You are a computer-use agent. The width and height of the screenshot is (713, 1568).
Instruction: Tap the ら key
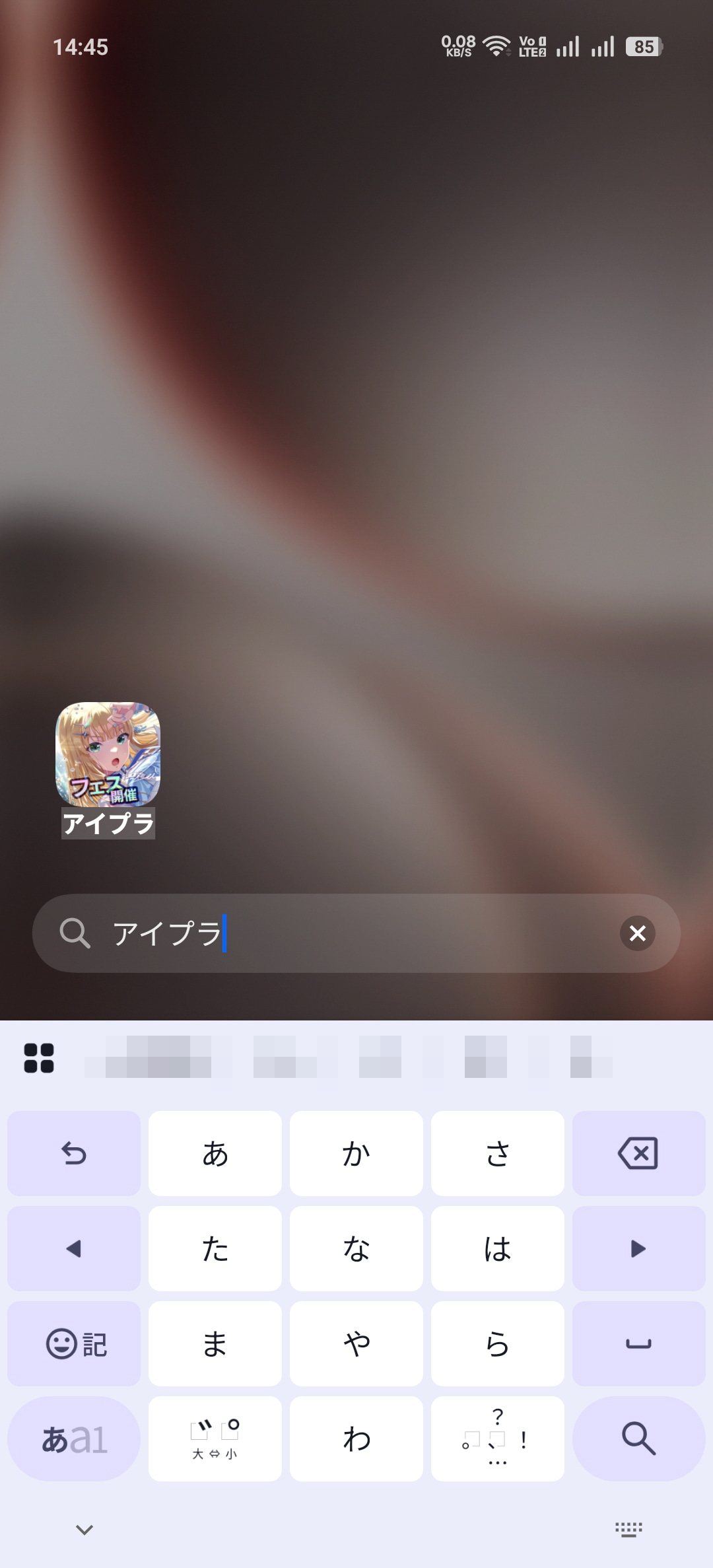498,1343
